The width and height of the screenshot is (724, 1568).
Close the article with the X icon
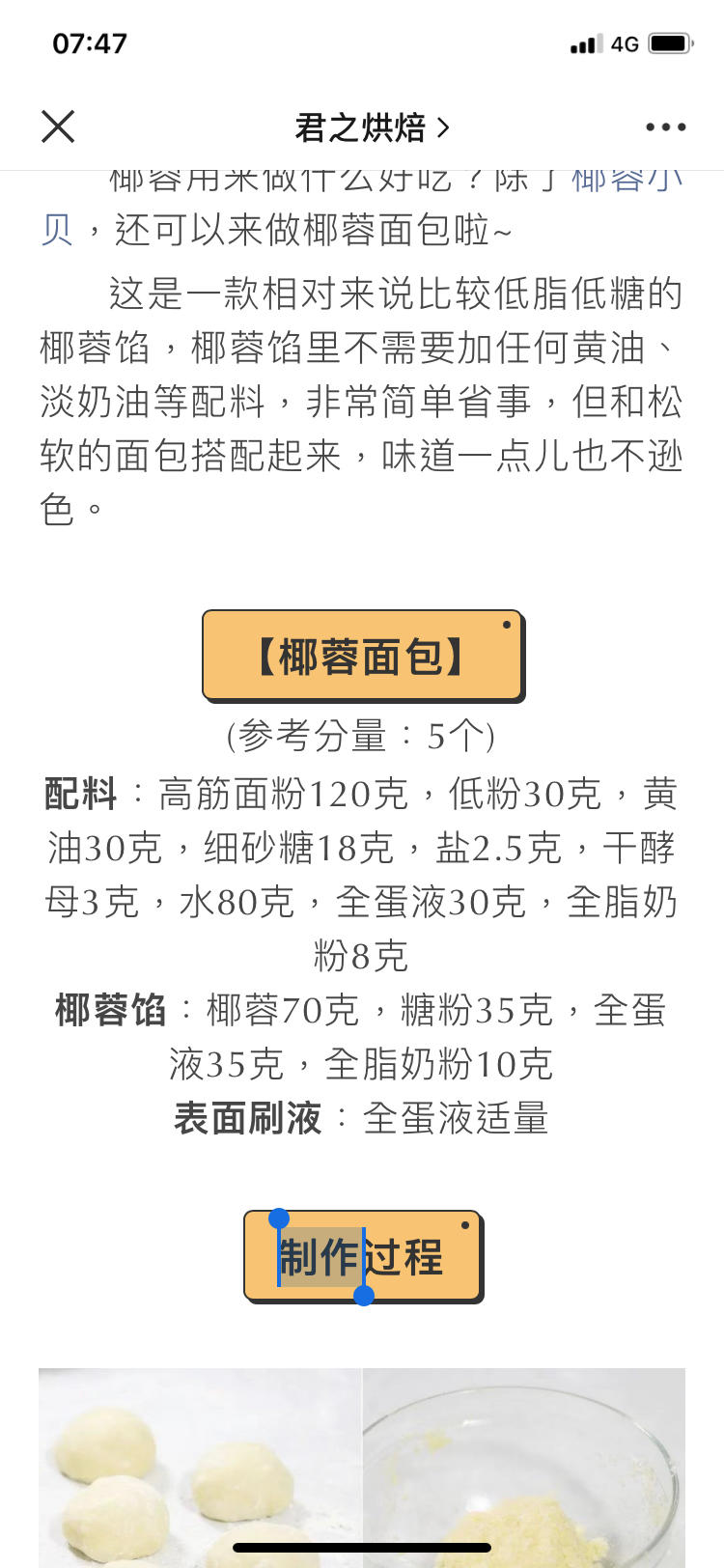click(58, 126)
